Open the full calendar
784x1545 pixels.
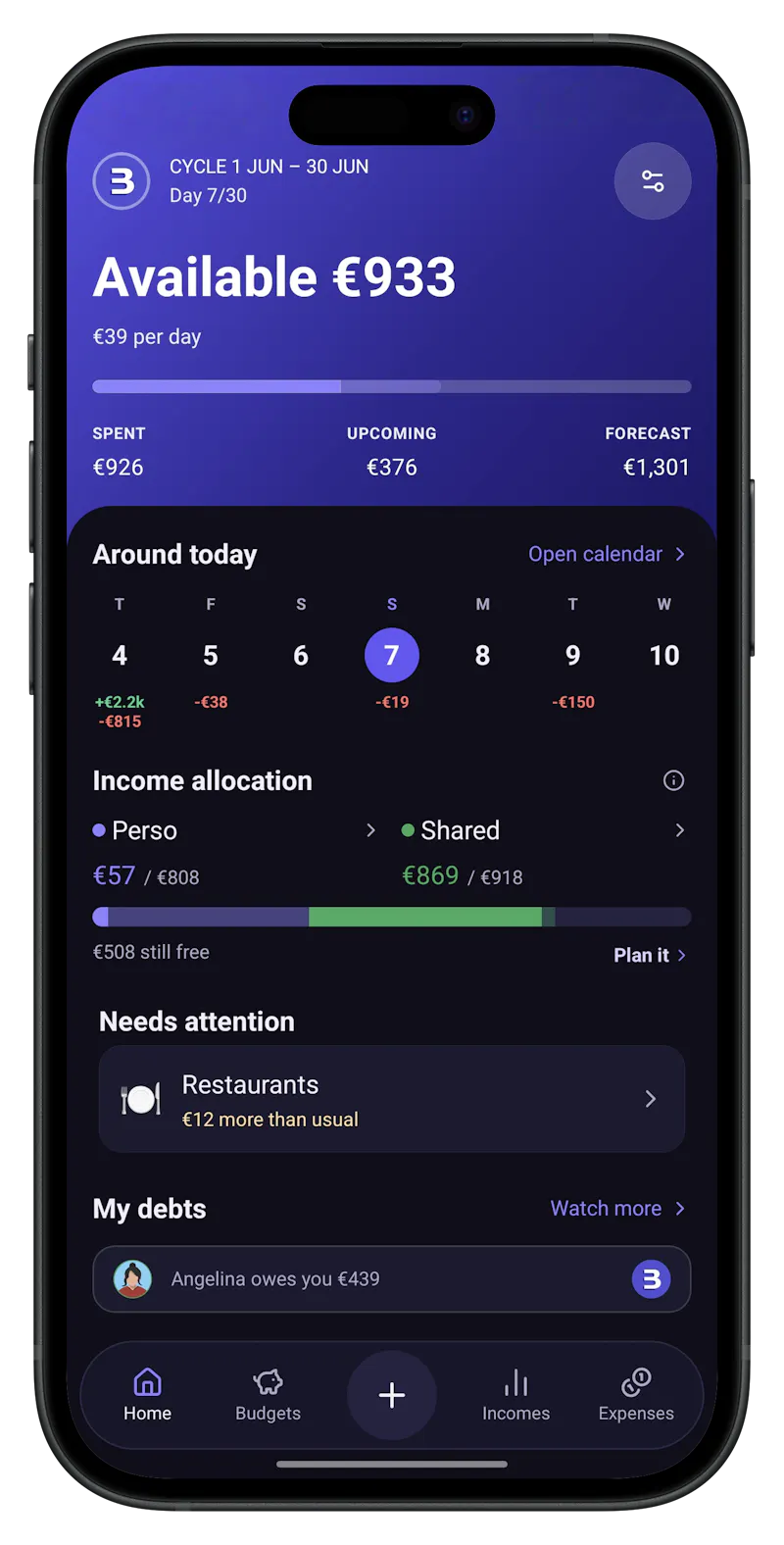pos(607,554)
